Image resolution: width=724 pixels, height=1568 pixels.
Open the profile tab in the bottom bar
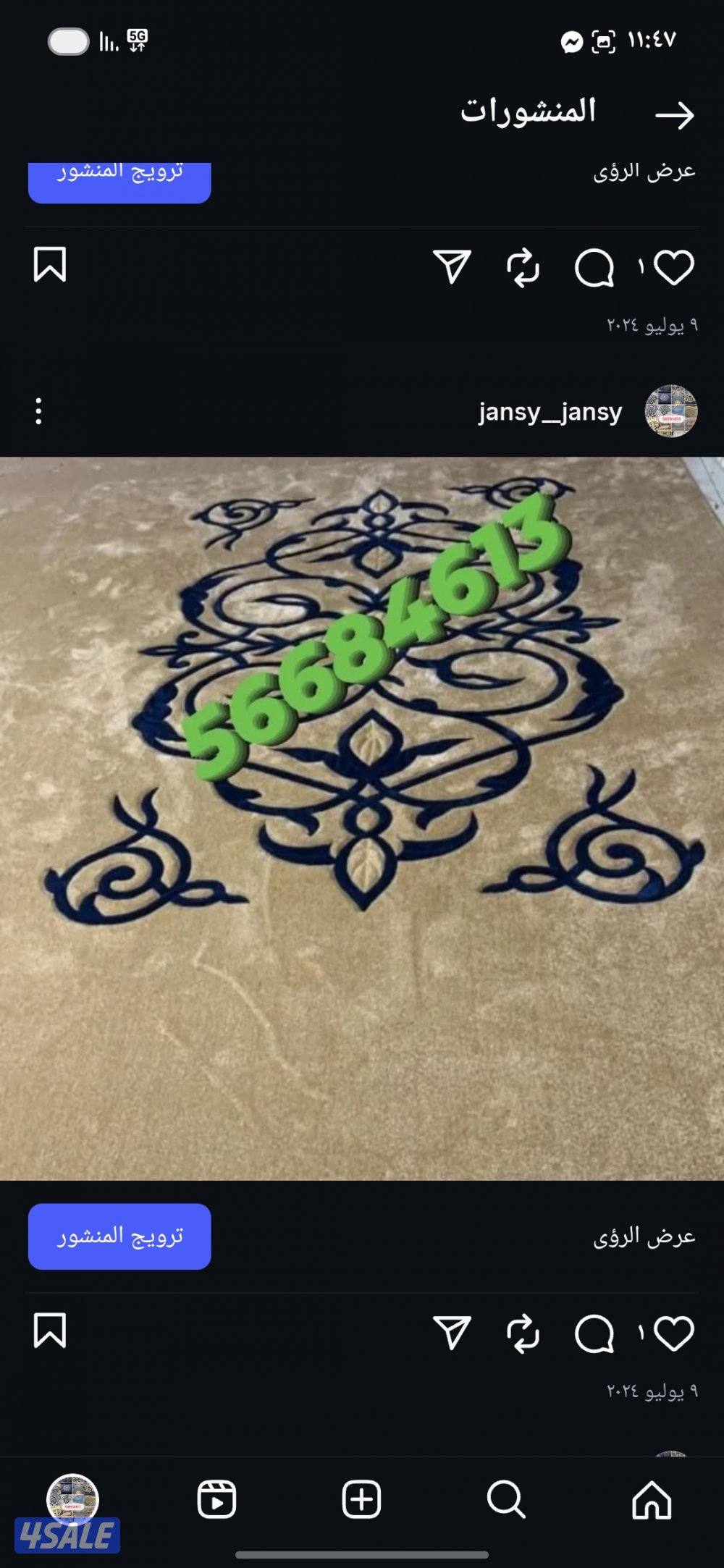[x=72, y=1499]
